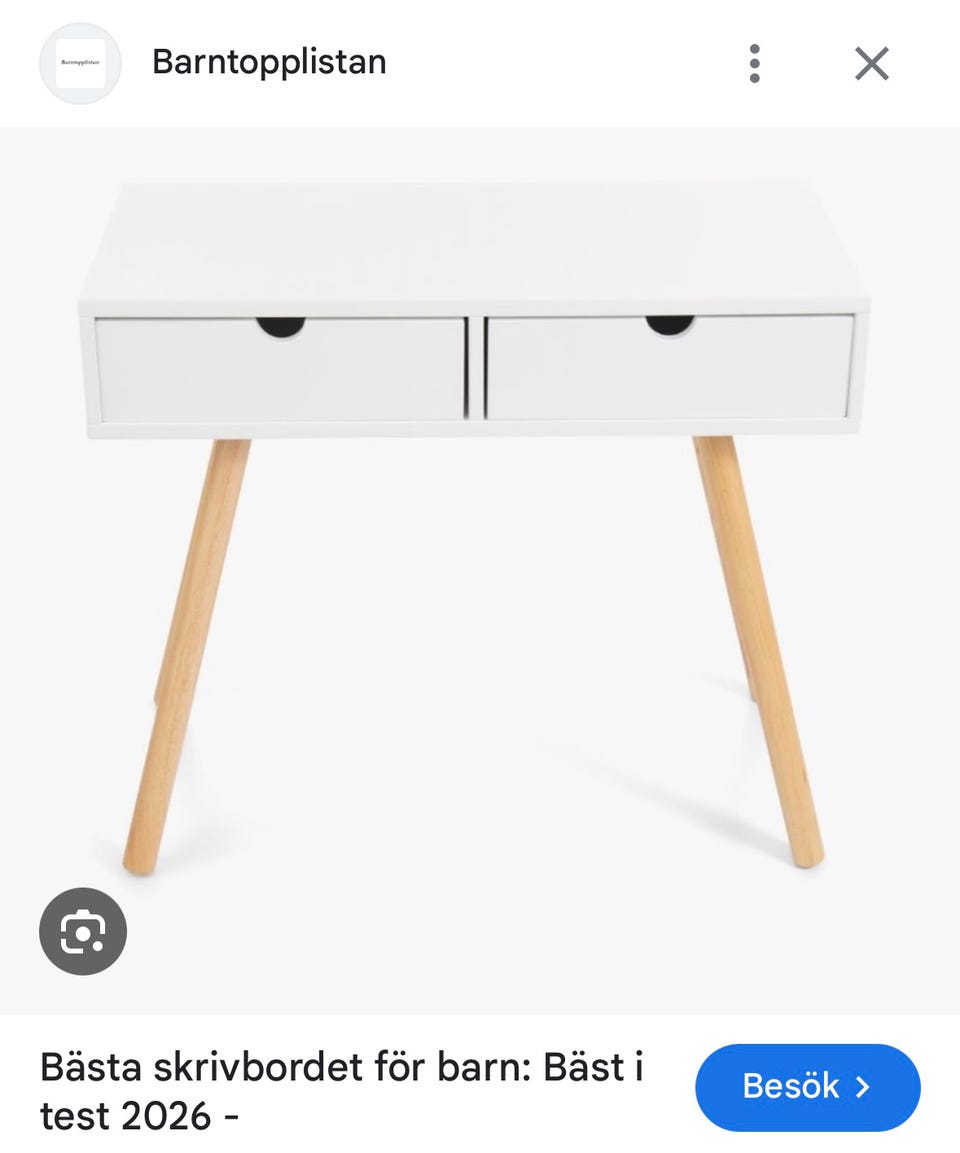
Task: Close the image preview
Action: [x=872, y=64]
